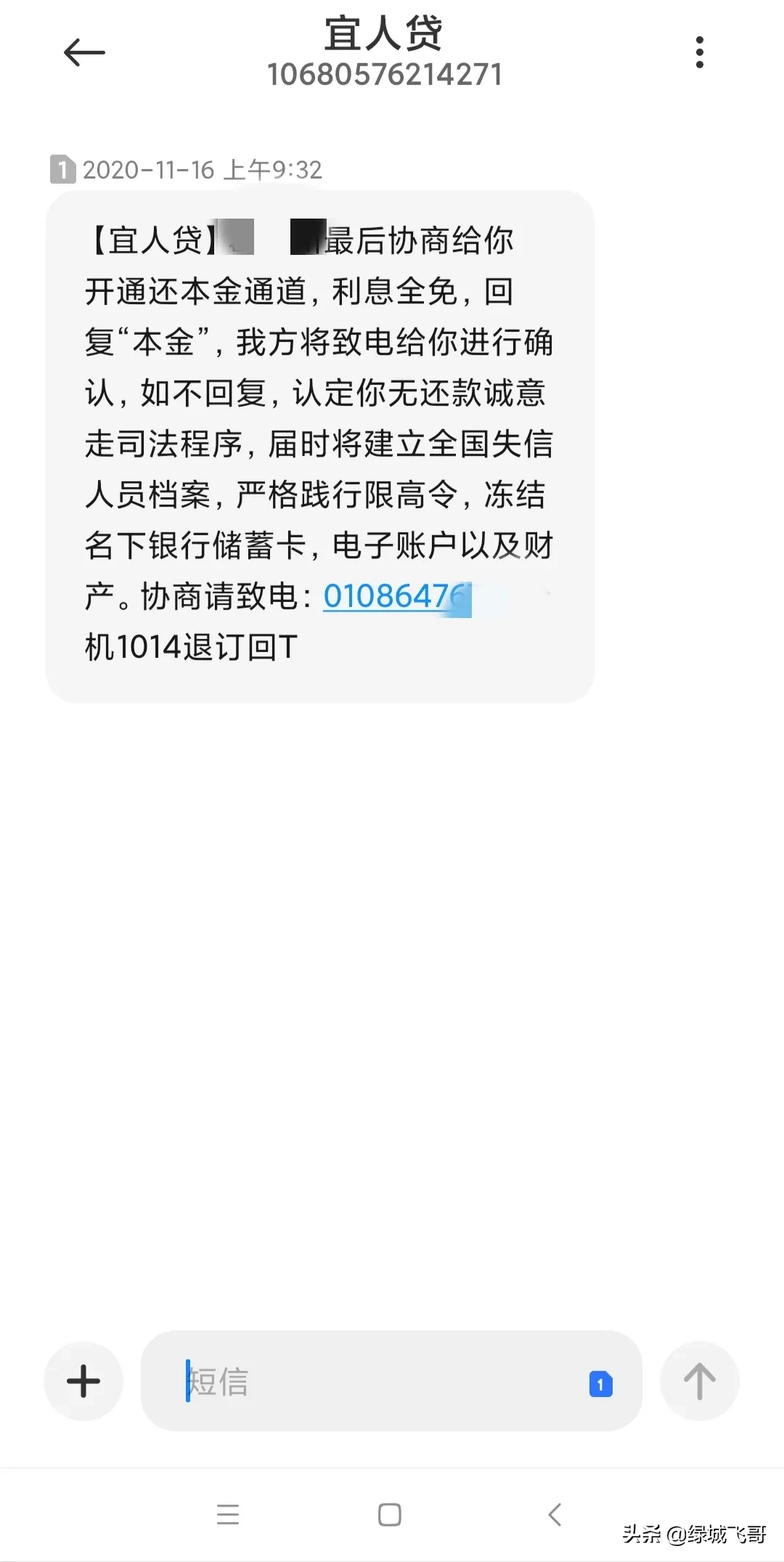Switch the SIM card selector icon
Screen dimensions: 784x1562
pos(601,1384)
